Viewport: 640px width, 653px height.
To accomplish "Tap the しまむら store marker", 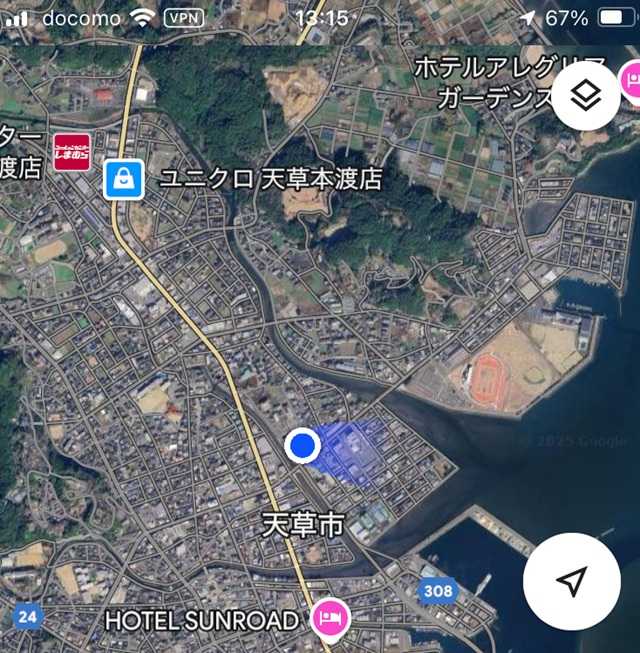I will tap(72, 152).
